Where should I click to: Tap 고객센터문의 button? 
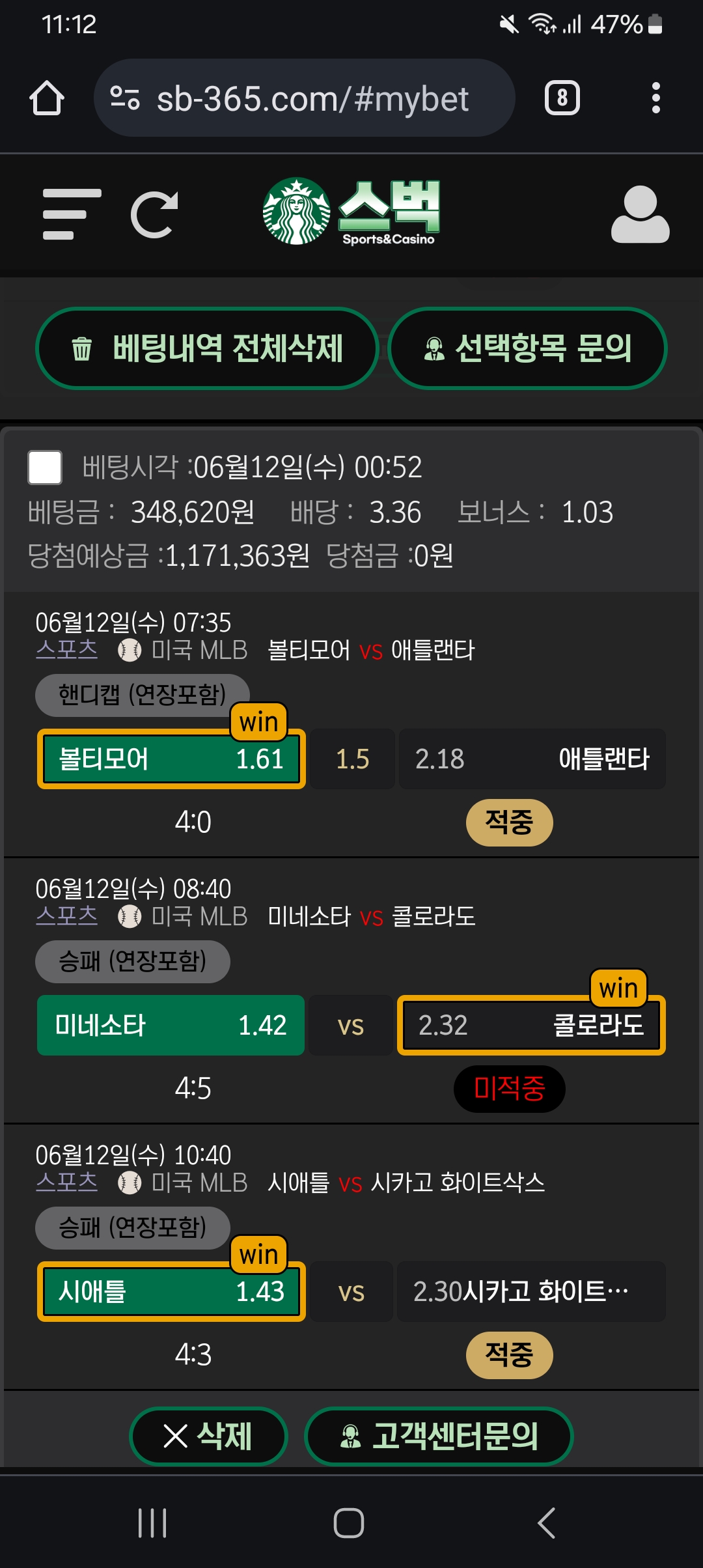[x=439, y=1436]
